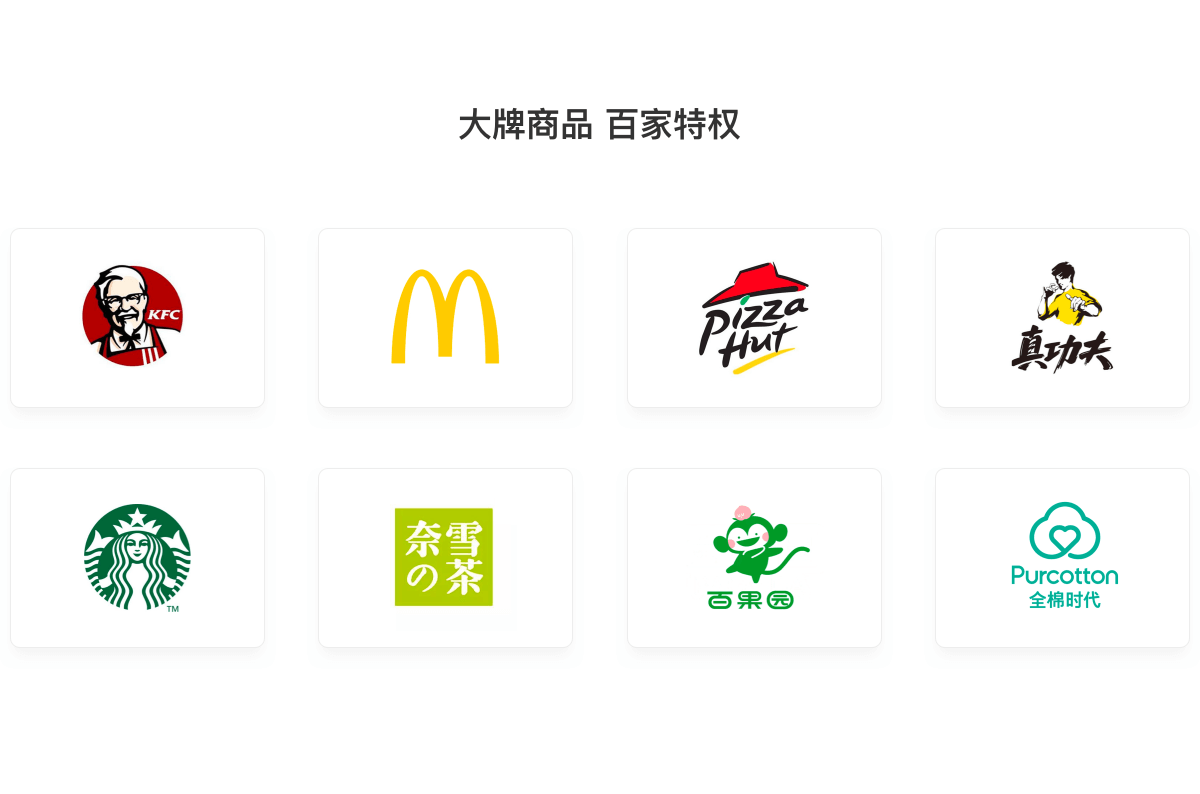Tap the Purcotton 全棉时代 card
Viewport: 1200px width, 794px height.
tap(1062, 557)
